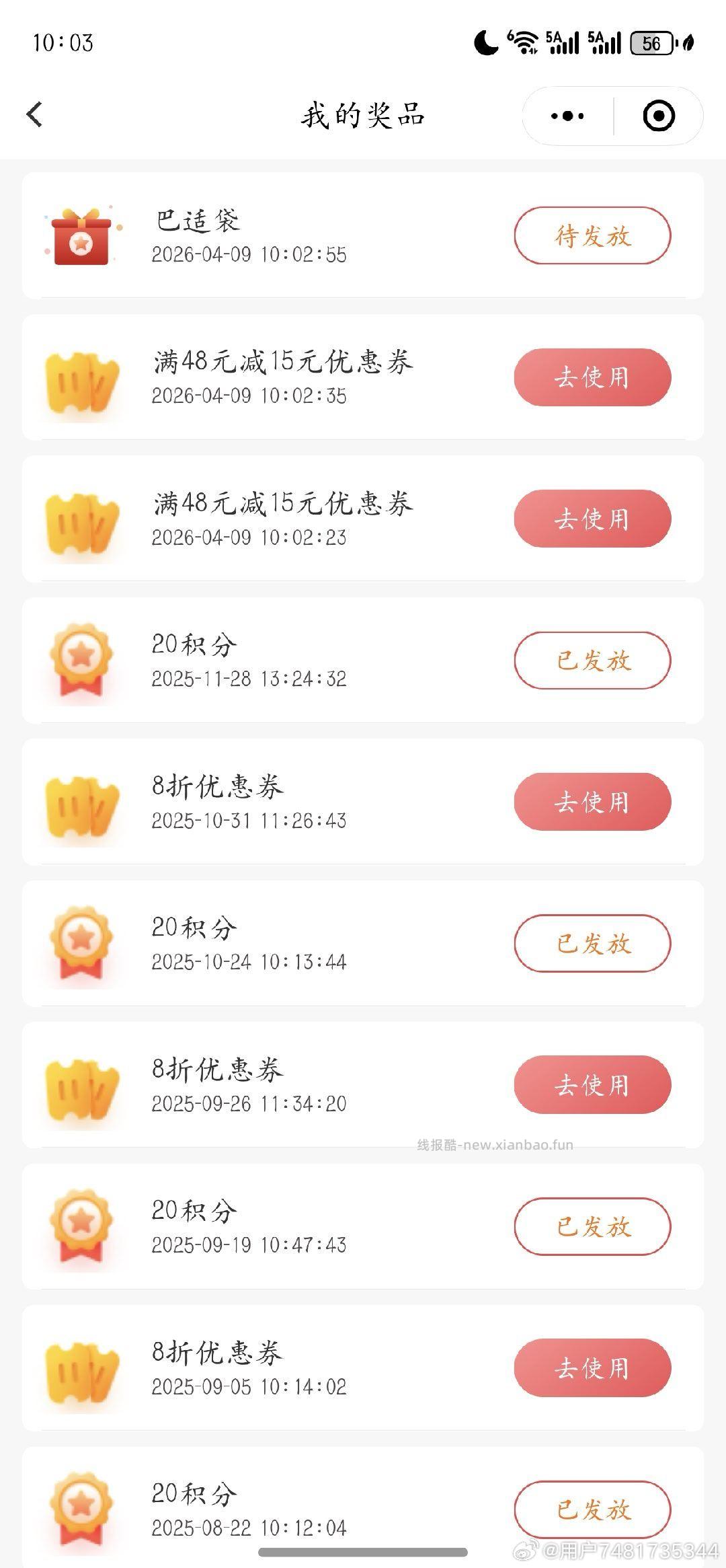Click the medal badge beside 20积分 dated 2025-10-24
Screen dimensions: 726x1568
click(81, 943)
